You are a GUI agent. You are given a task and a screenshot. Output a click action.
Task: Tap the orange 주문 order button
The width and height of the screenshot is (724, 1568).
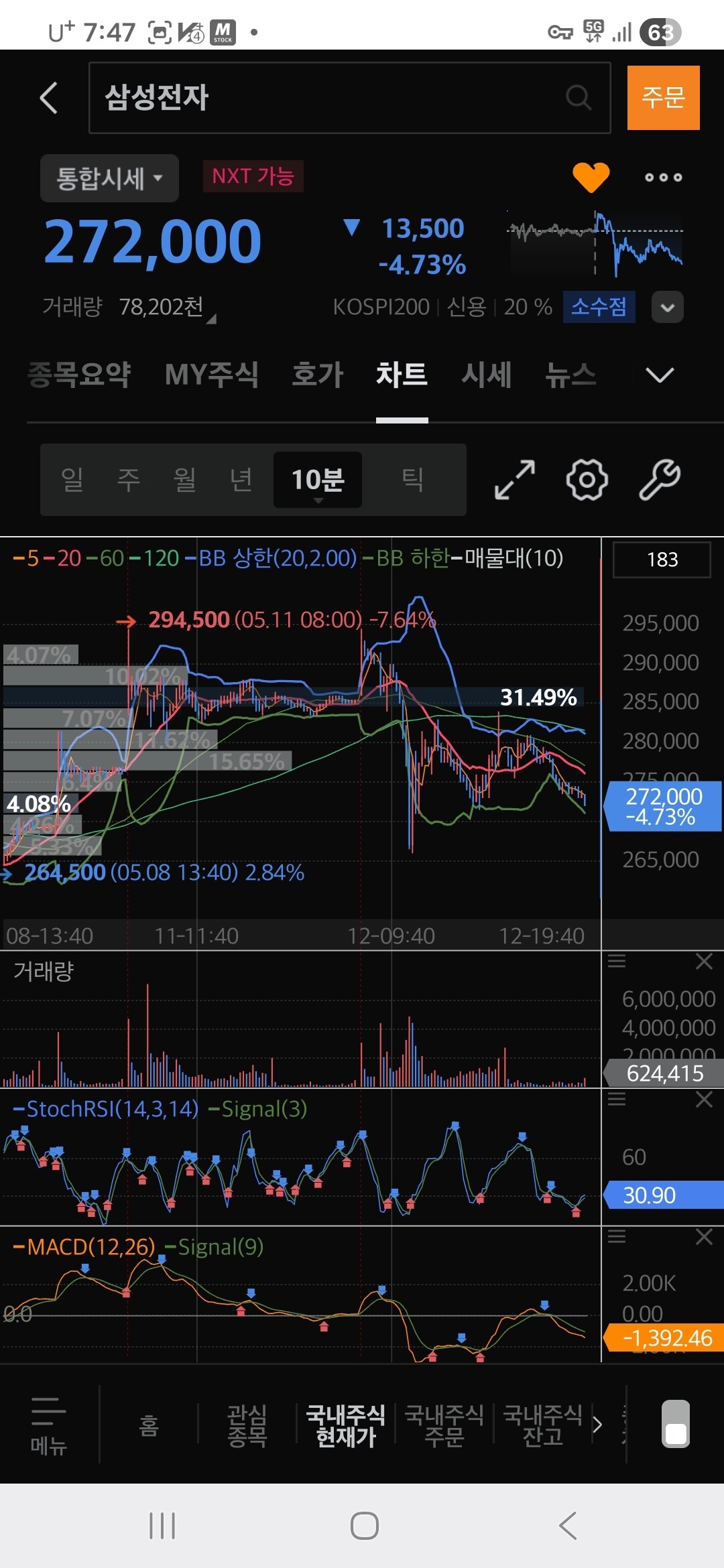[663, 98]
